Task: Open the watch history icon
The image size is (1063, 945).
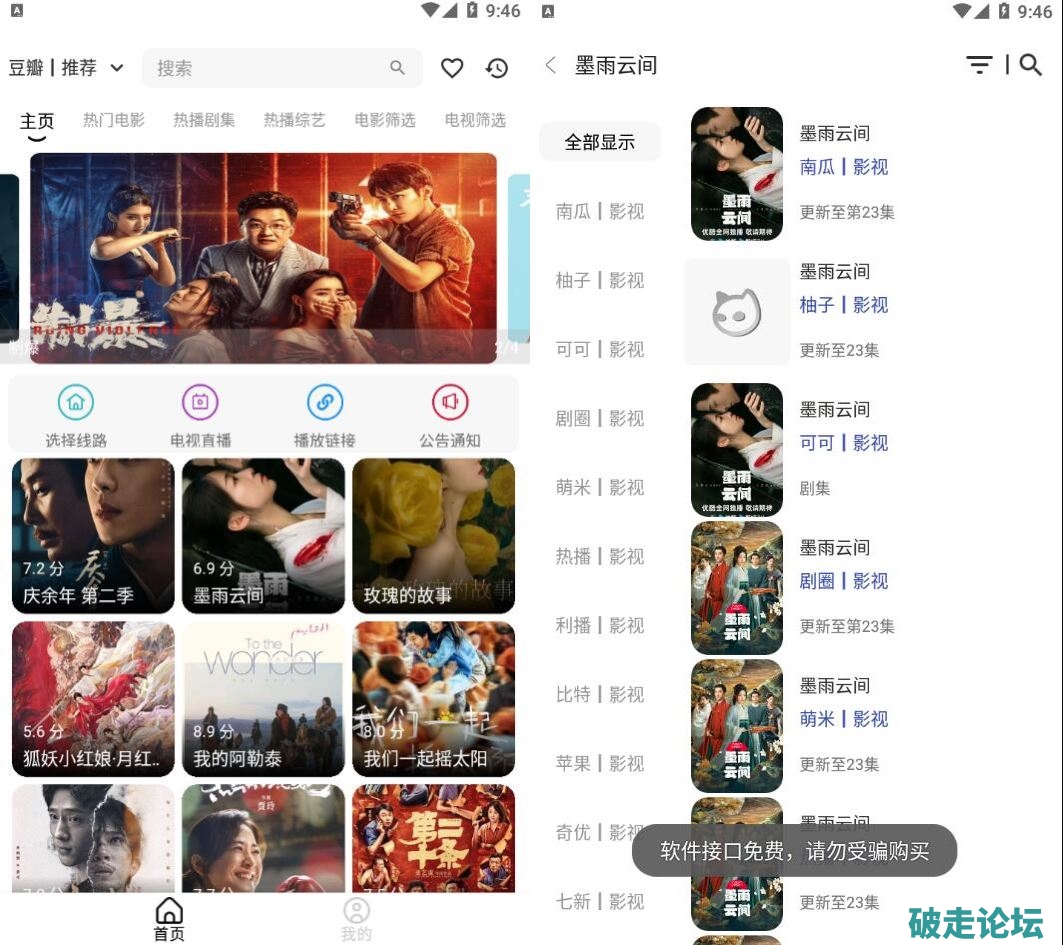Action: [x=497, y=68]
